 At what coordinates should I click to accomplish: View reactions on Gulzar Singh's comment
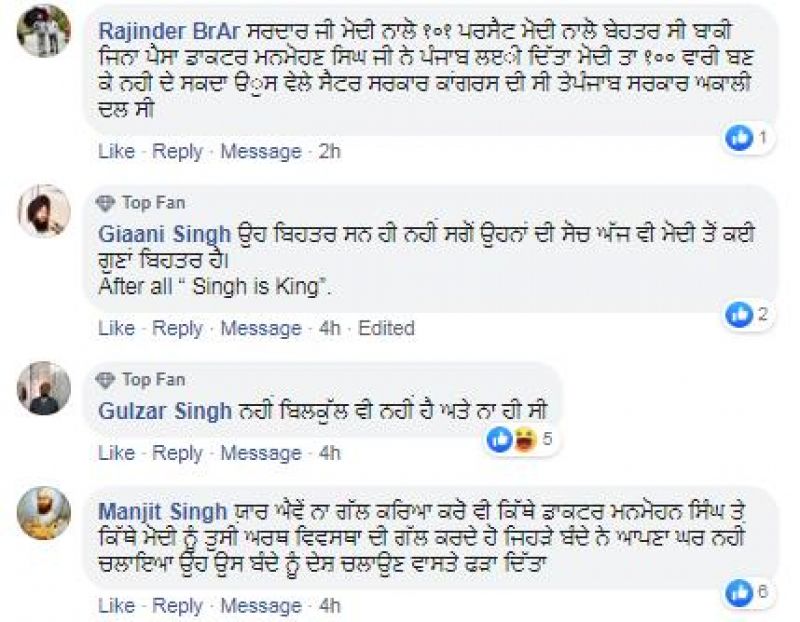521,438
